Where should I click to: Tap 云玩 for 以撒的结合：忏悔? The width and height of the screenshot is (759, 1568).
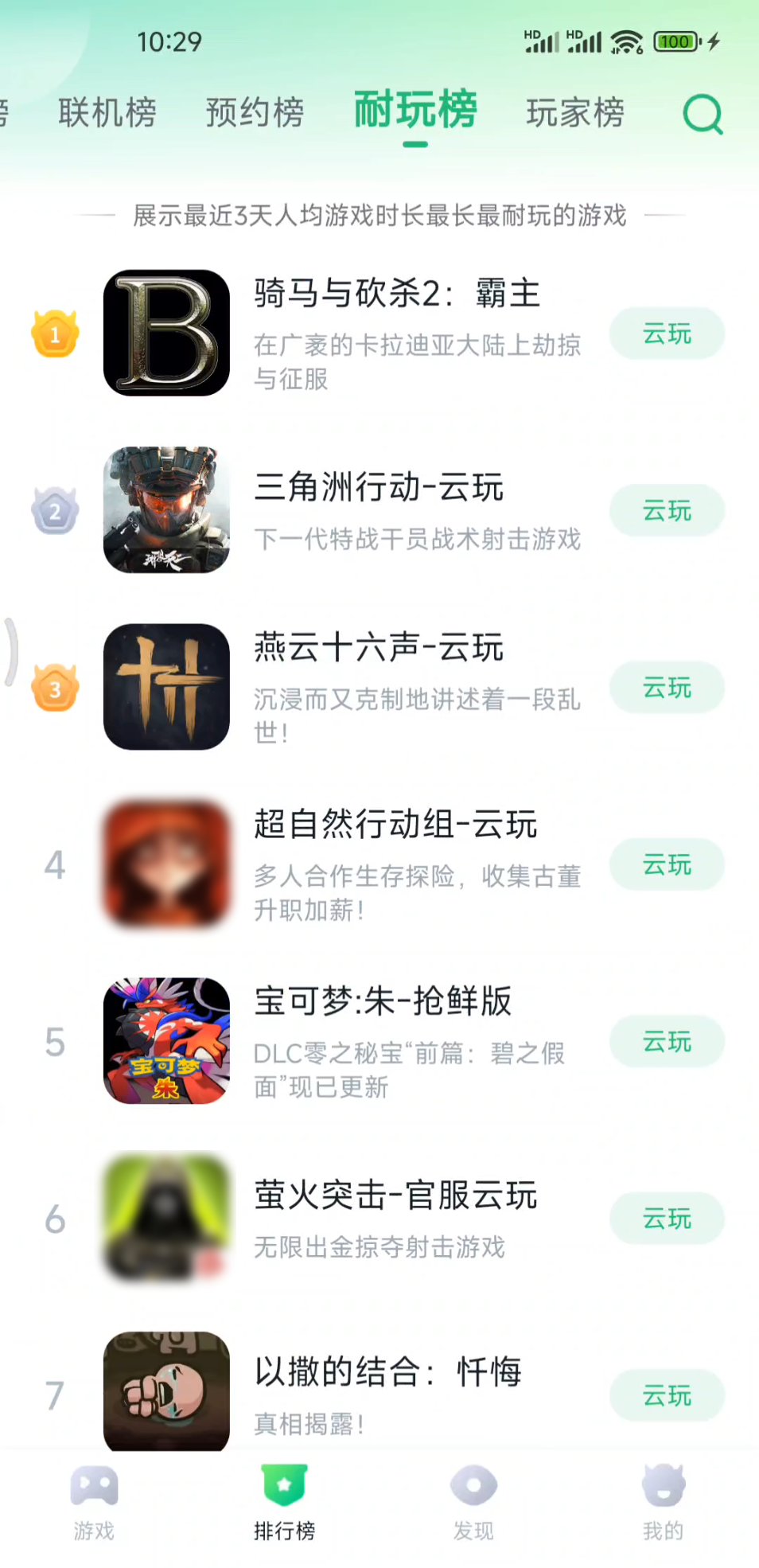667,1395
